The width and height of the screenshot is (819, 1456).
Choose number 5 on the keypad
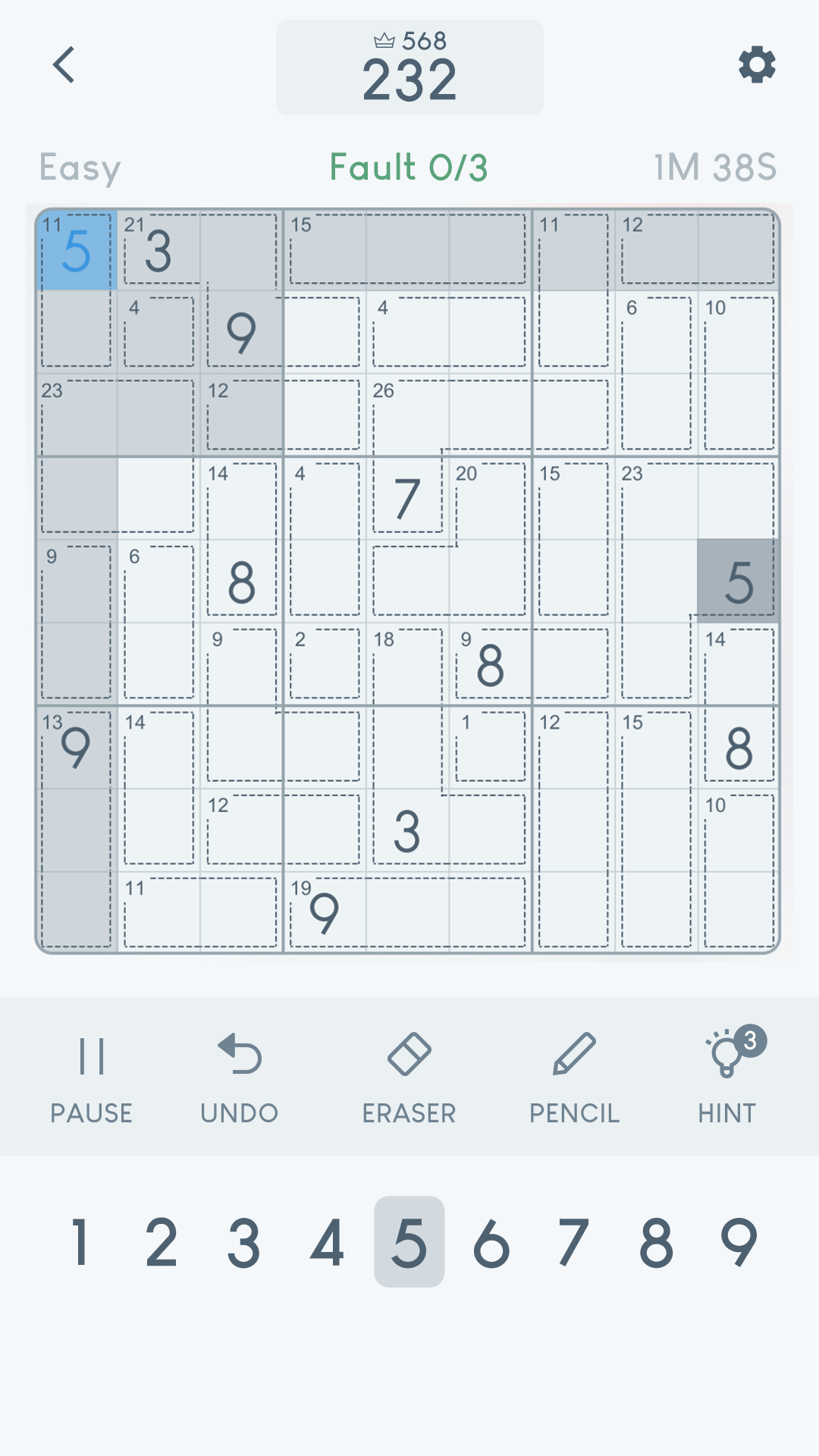(409, 1242)
